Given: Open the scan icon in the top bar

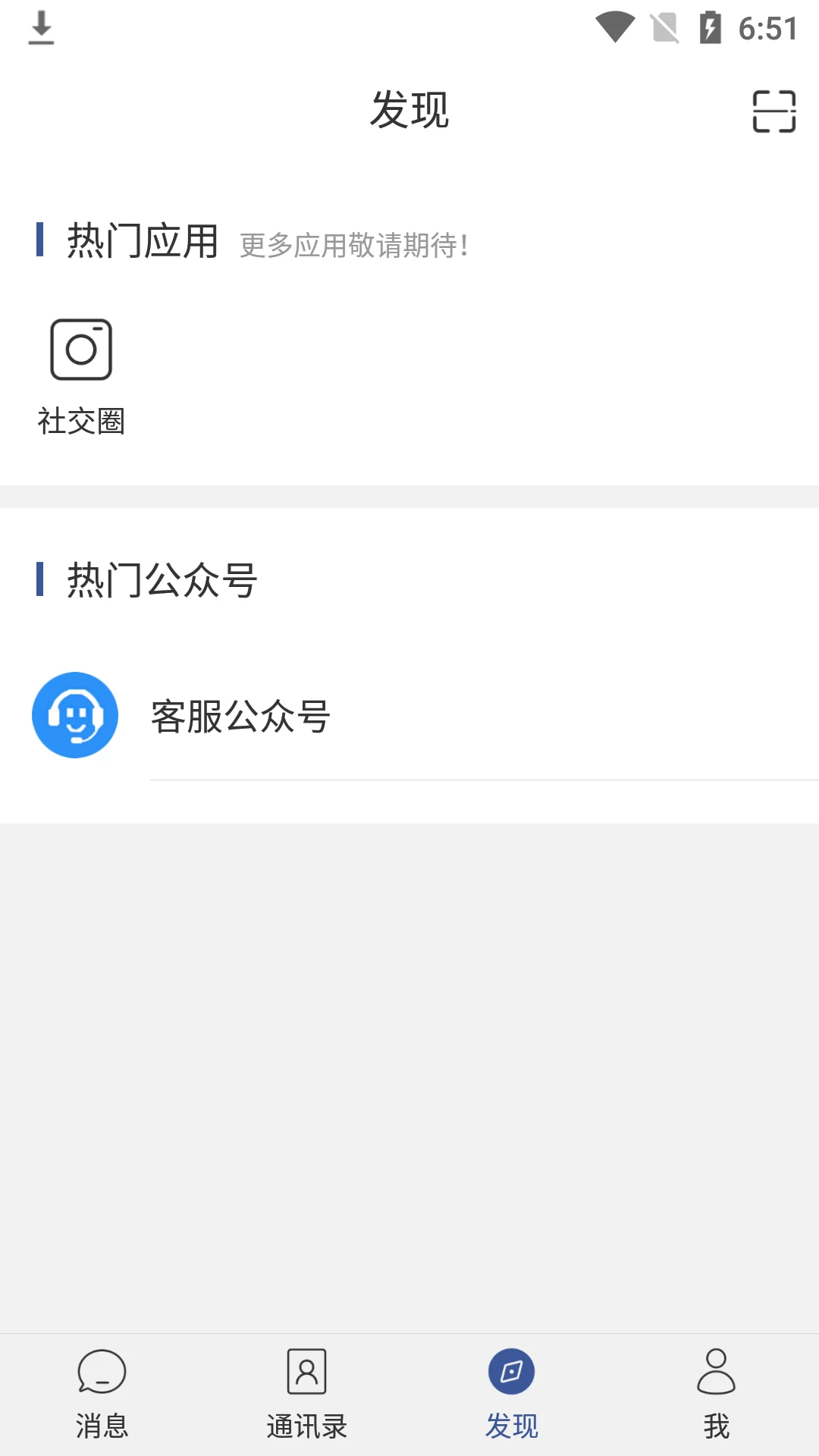Looking at the screenshot, I should 773,111.
